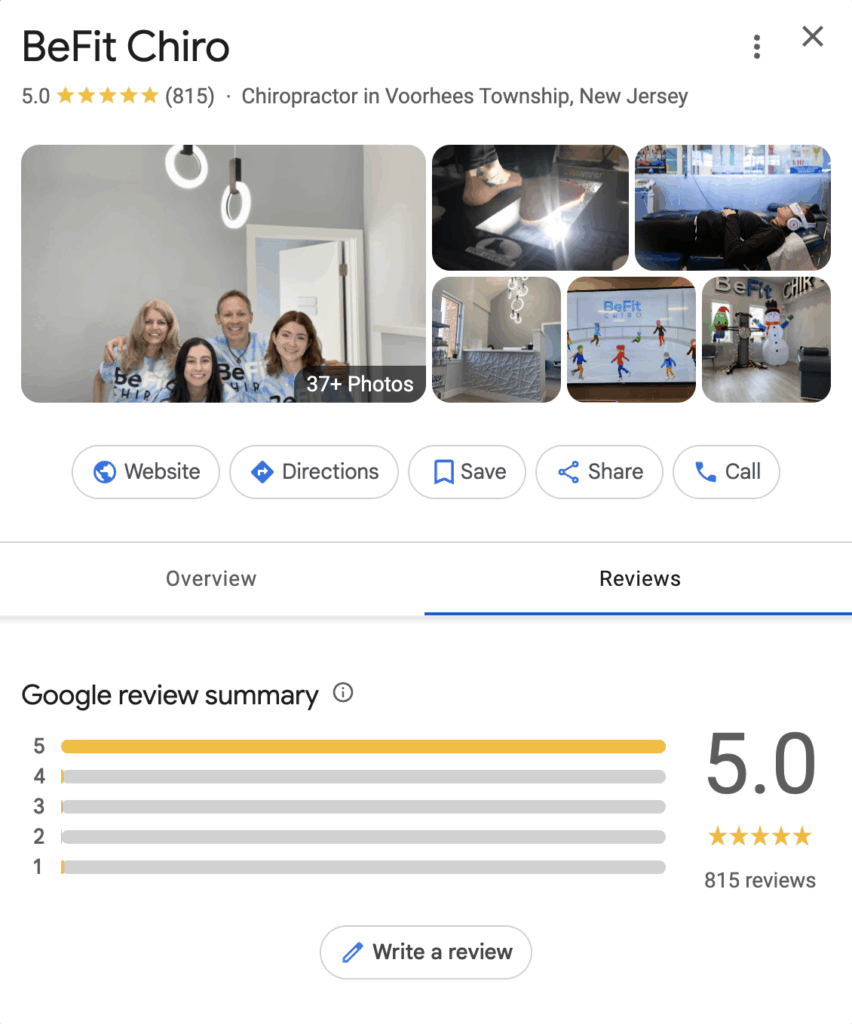Write a review for BeFit Chiro
The width and height of the screenshot is (852, 1024).
click(x=425, y=952)
